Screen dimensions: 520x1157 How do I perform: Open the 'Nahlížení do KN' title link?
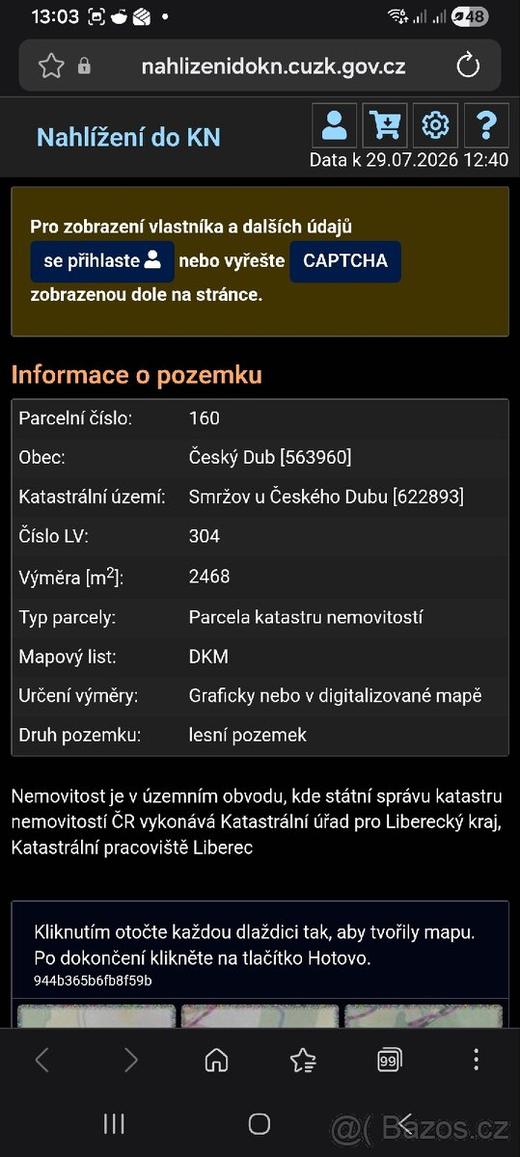(x=128, y=137)
